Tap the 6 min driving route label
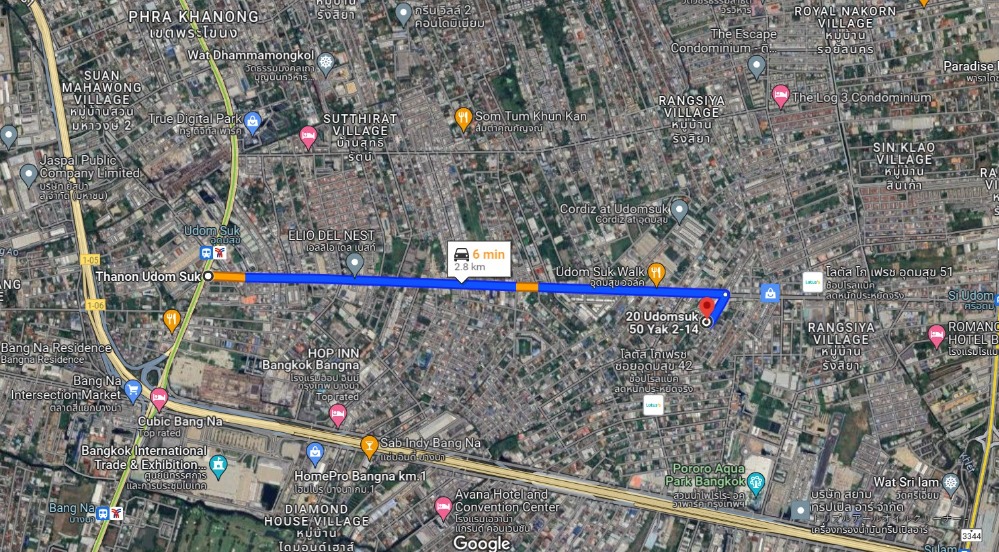 click(478, 261)
